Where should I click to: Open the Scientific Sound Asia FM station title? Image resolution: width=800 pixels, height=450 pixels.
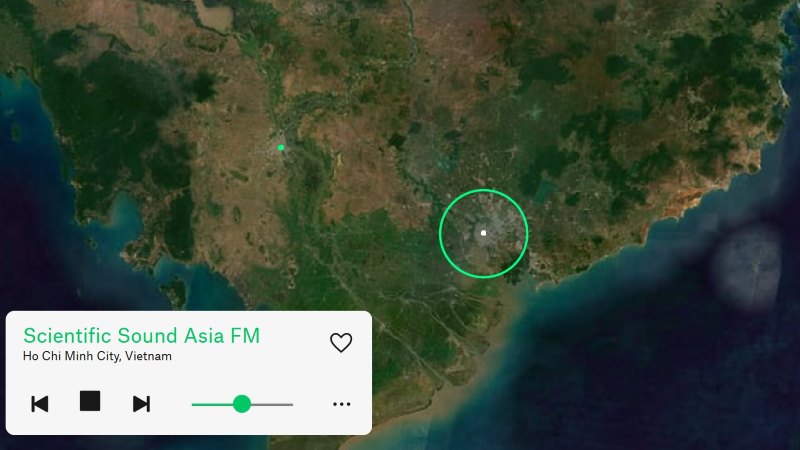[141, 336]
